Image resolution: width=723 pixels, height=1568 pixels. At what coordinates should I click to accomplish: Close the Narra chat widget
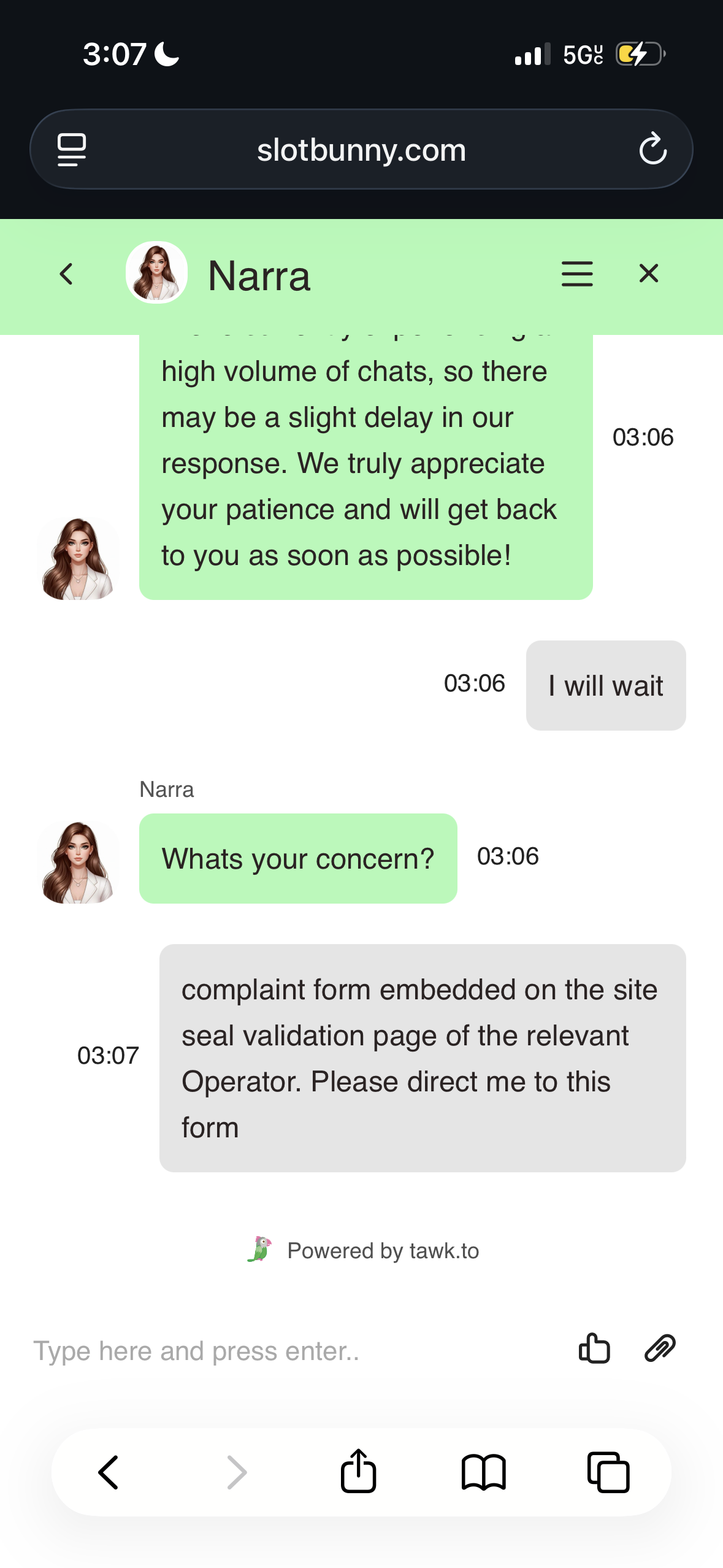click(x=648, y=274)
